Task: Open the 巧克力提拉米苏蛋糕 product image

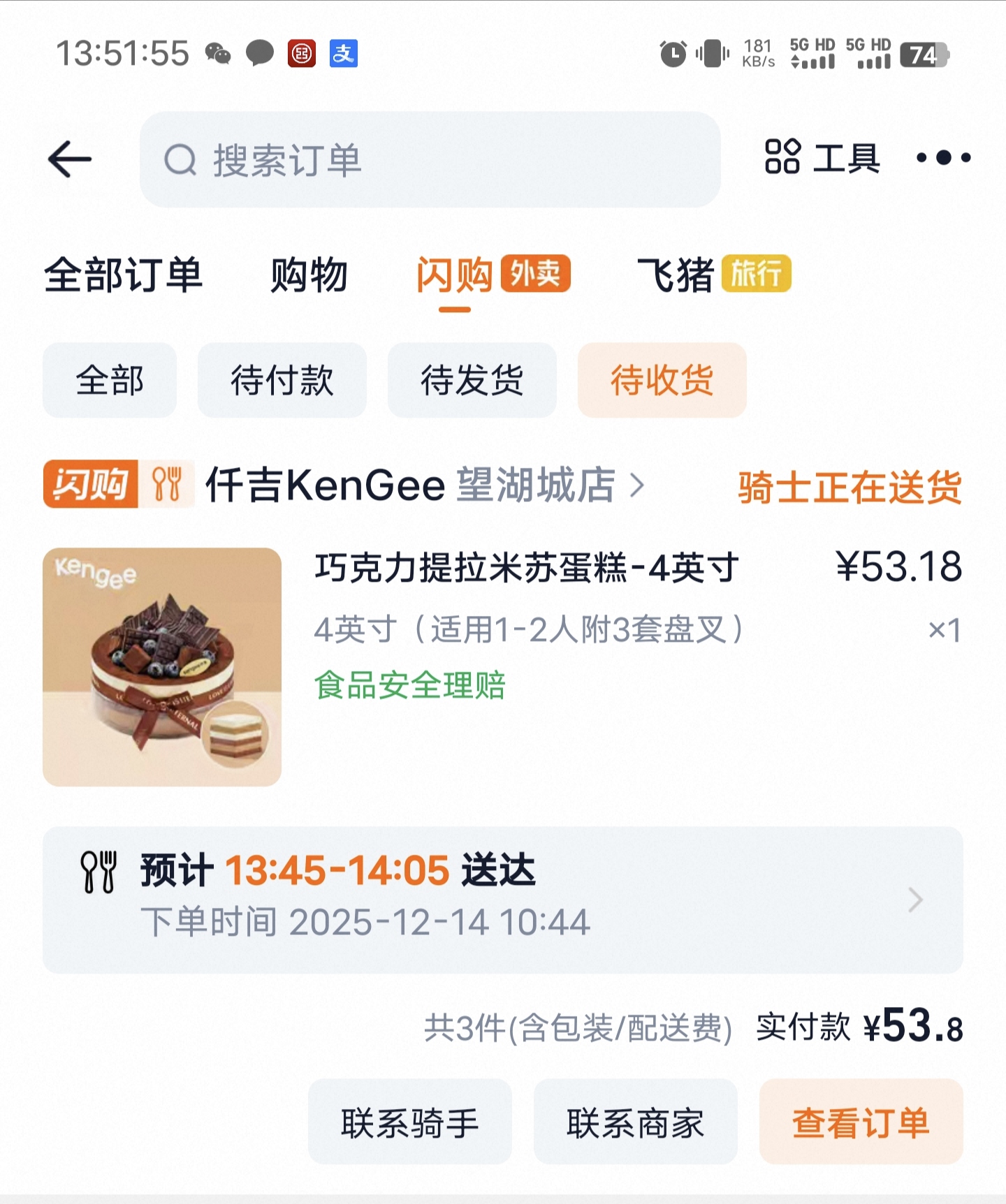Action: click(162, 667)
